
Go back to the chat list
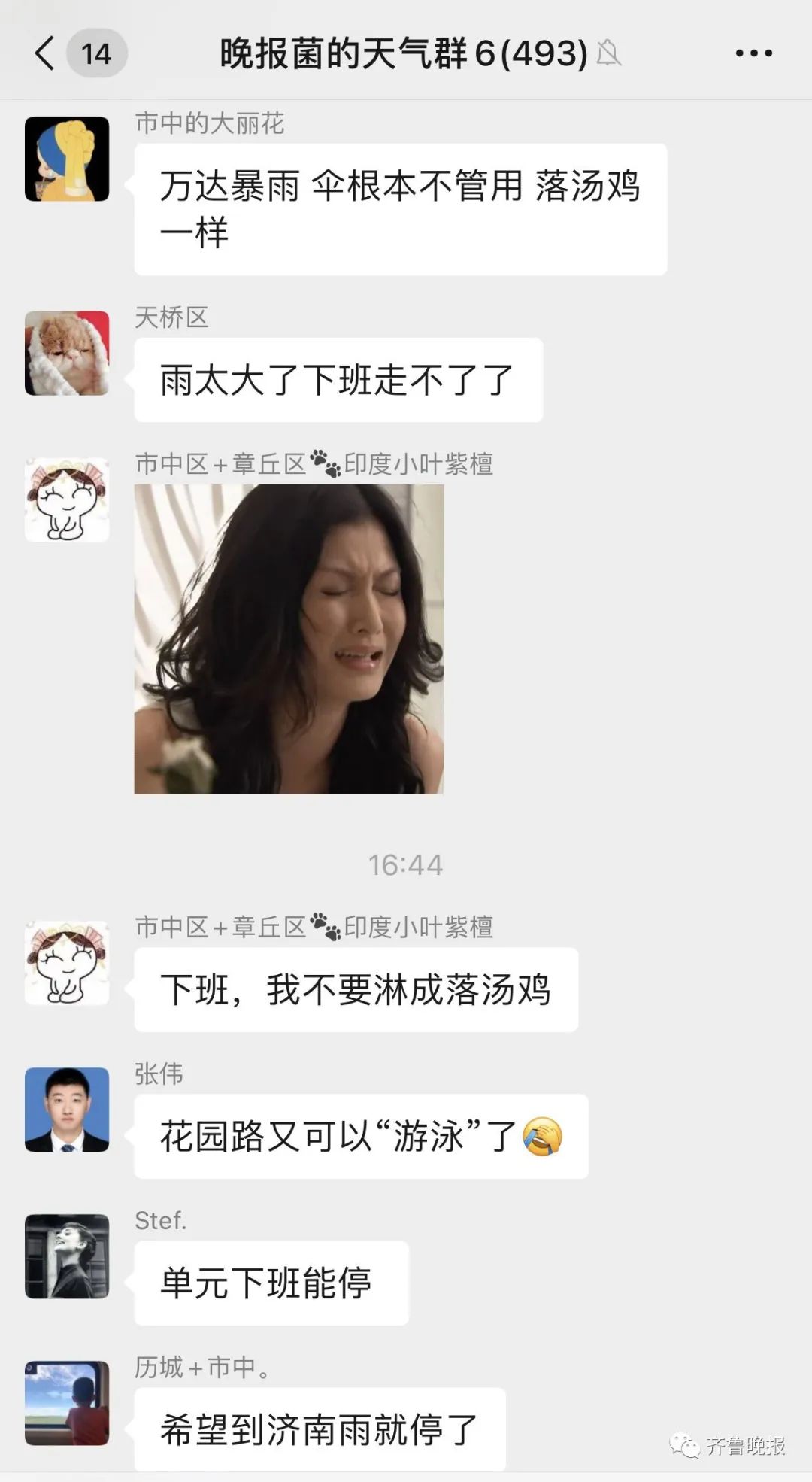point(45,53)
